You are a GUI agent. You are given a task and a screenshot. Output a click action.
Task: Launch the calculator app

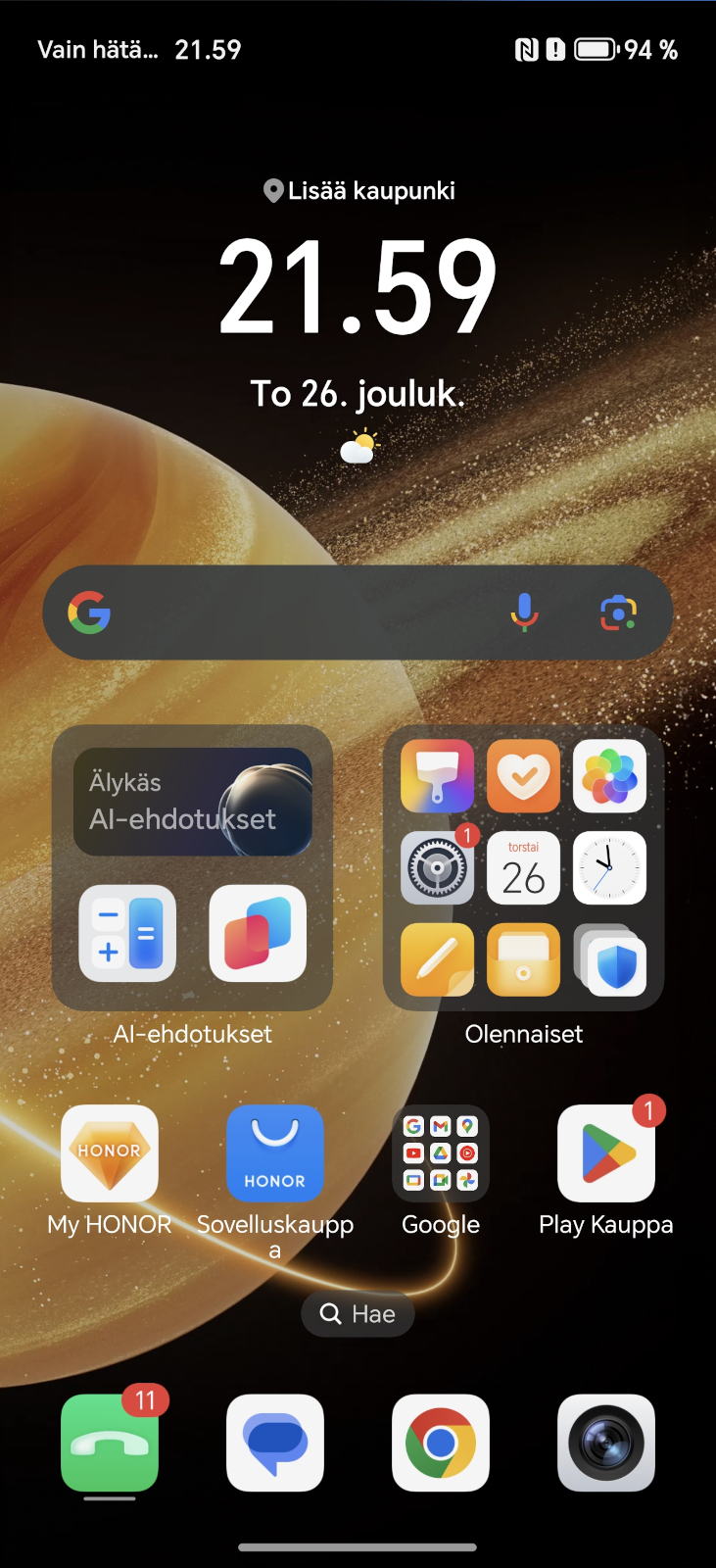(x=127, y=933)
